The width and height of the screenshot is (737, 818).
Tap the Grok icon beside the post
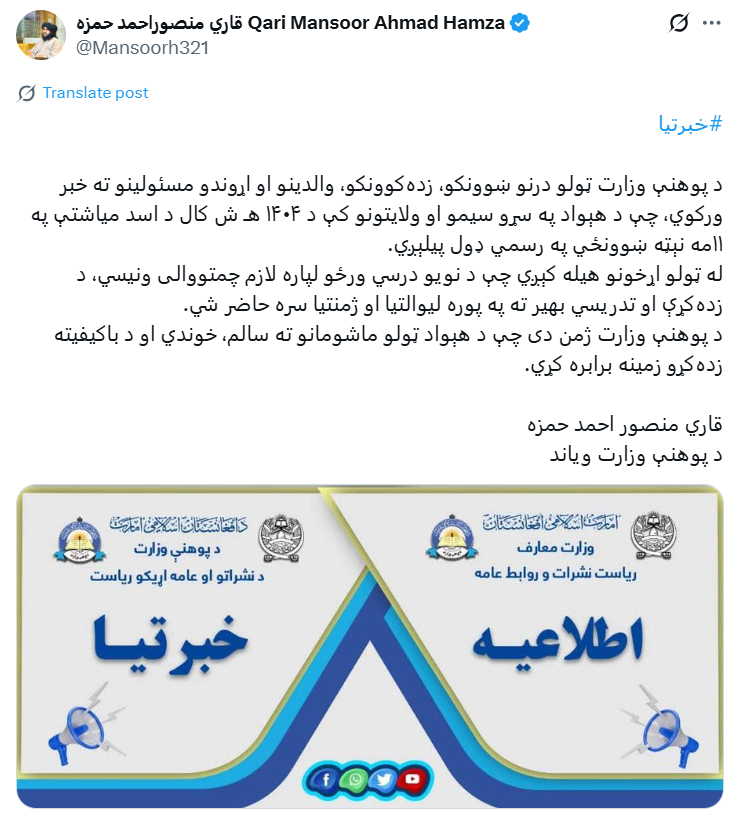pos(677,23)
